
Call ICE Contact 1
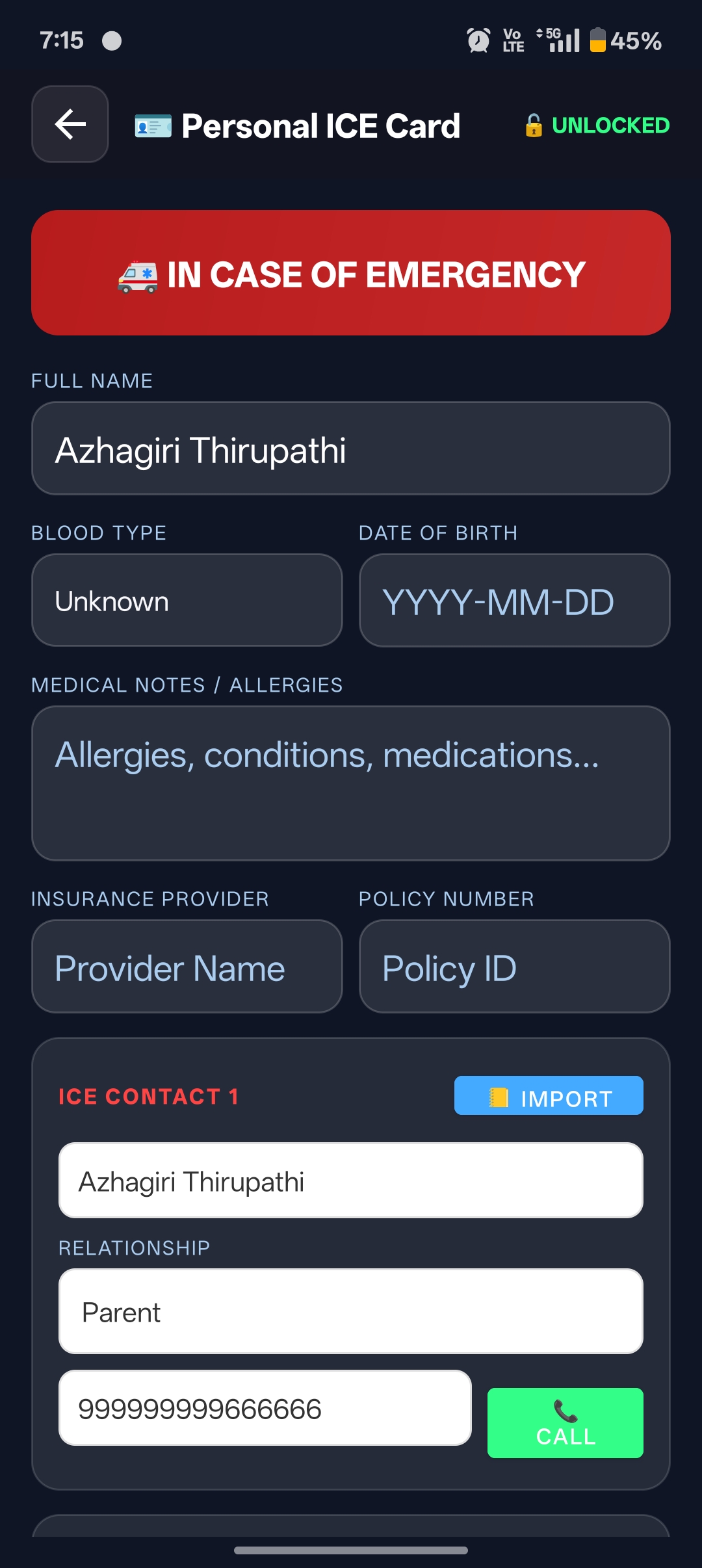click(565, 1422)
